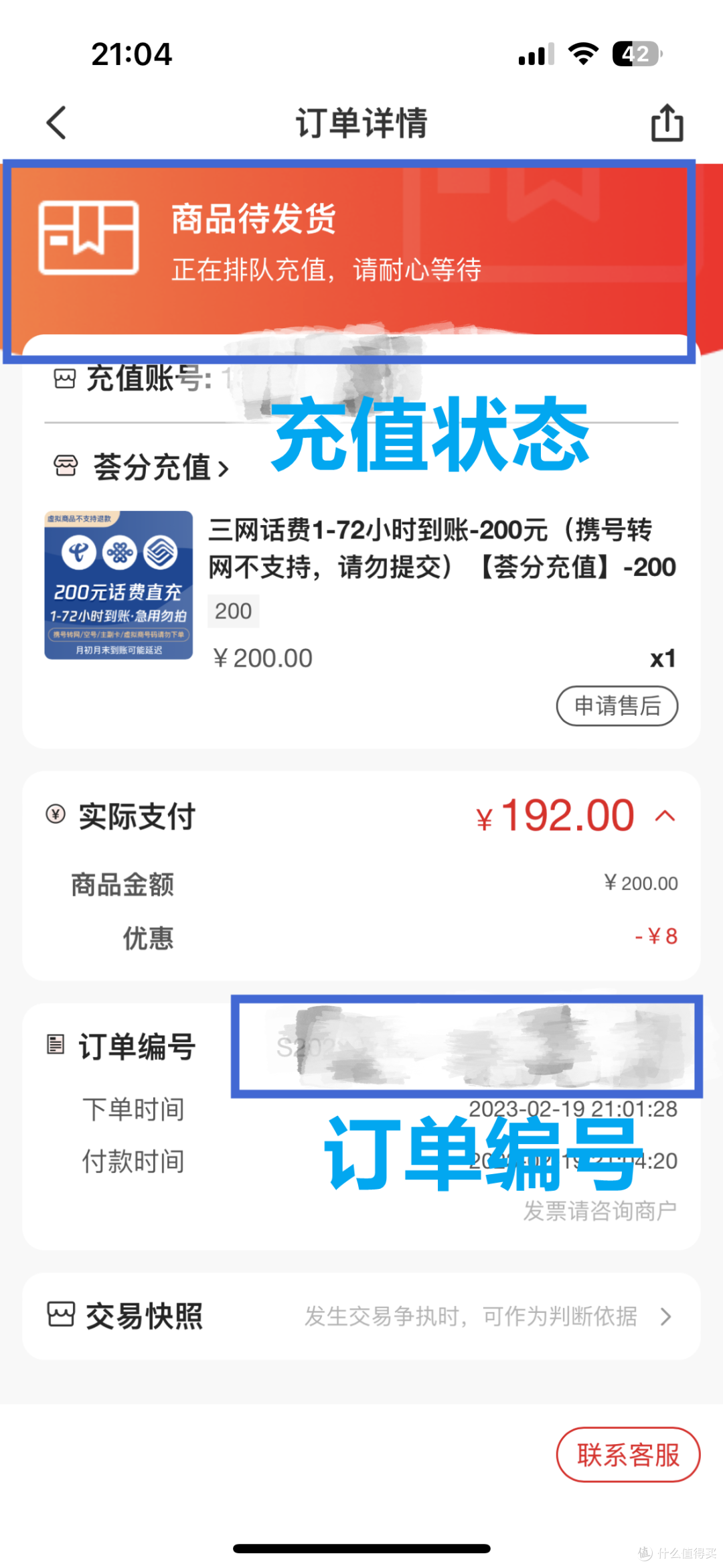The width and height of the screenshot is (723, 1568).
Task: Open the 交易快照 transaction snapshot row
Action: 361,1316
